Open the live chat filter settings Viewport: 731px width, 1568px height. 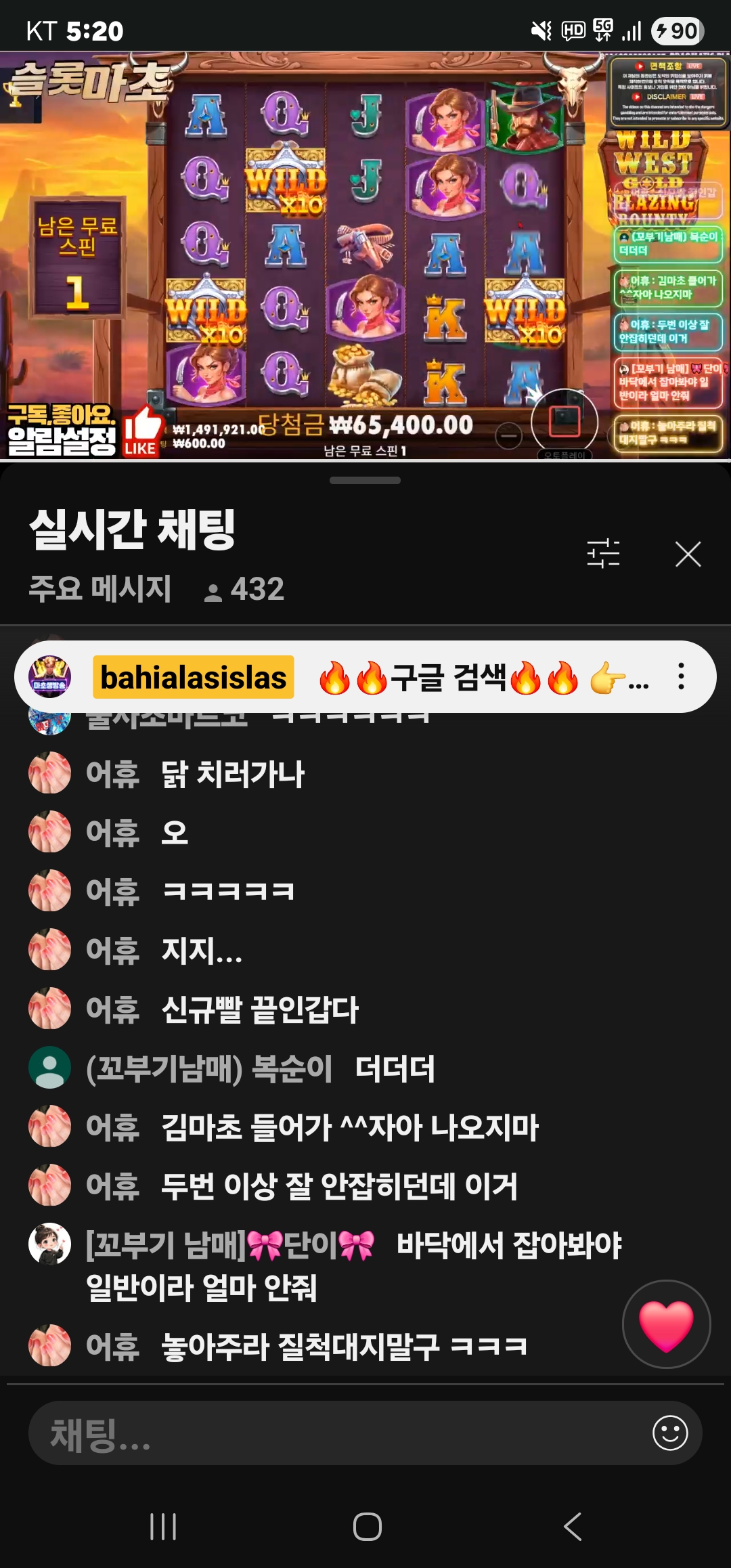pos(603,554)
